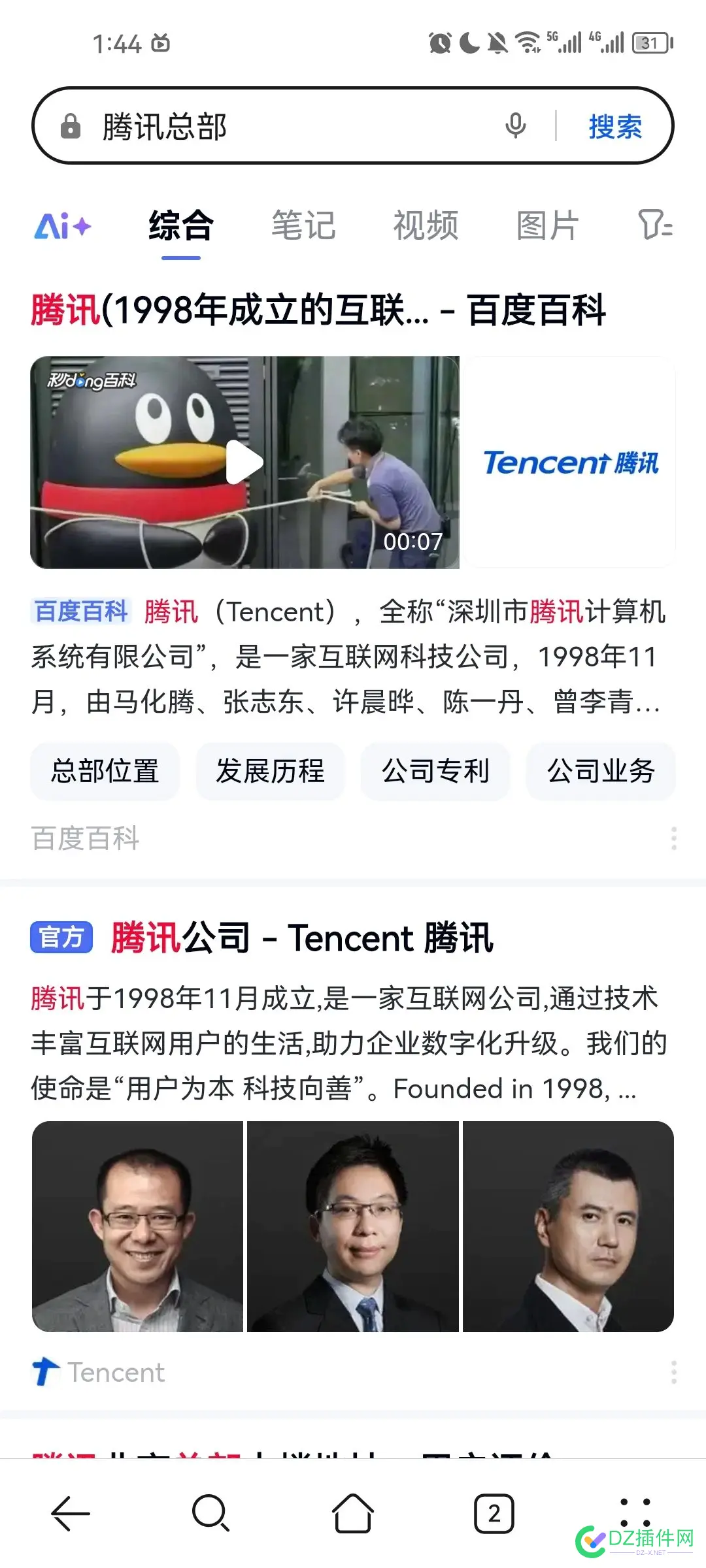Tap the tab counter showing 2 open tabs
Image resolution: width=706 pixels, height=1568 pixels.
tap(494, 1513)
